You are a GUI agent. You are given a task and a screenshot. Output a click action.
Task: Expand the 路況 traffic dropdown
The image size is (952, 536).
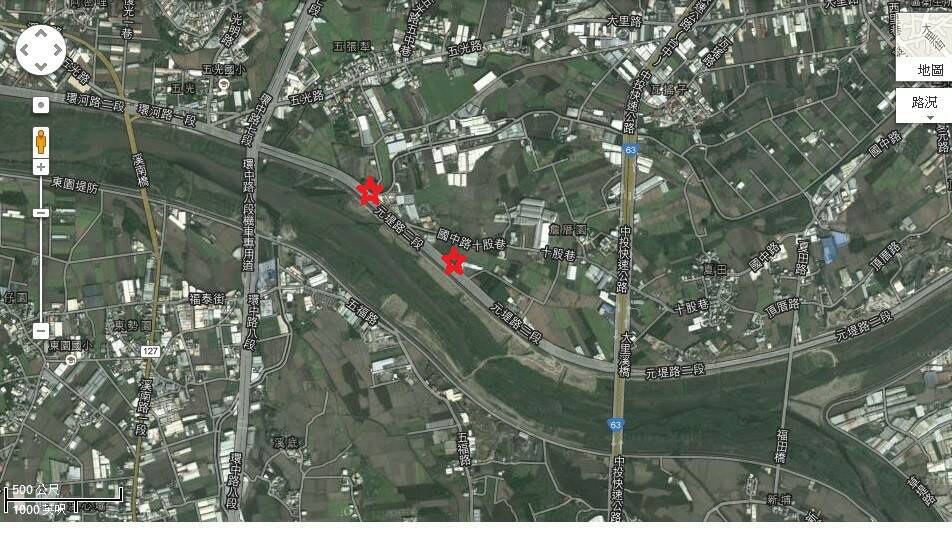[924, 104]
